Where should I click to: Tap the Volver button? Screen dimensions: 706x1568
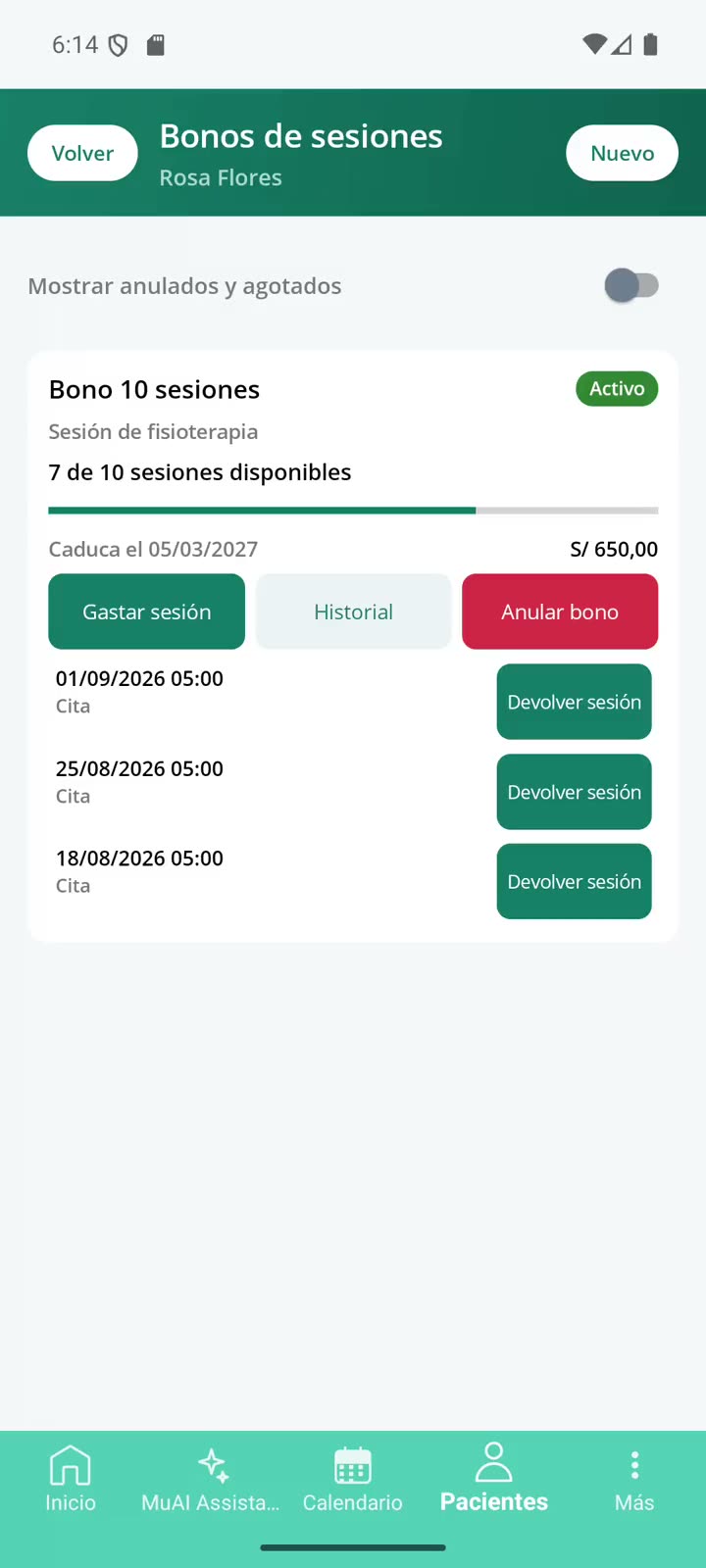click(82, 153)
